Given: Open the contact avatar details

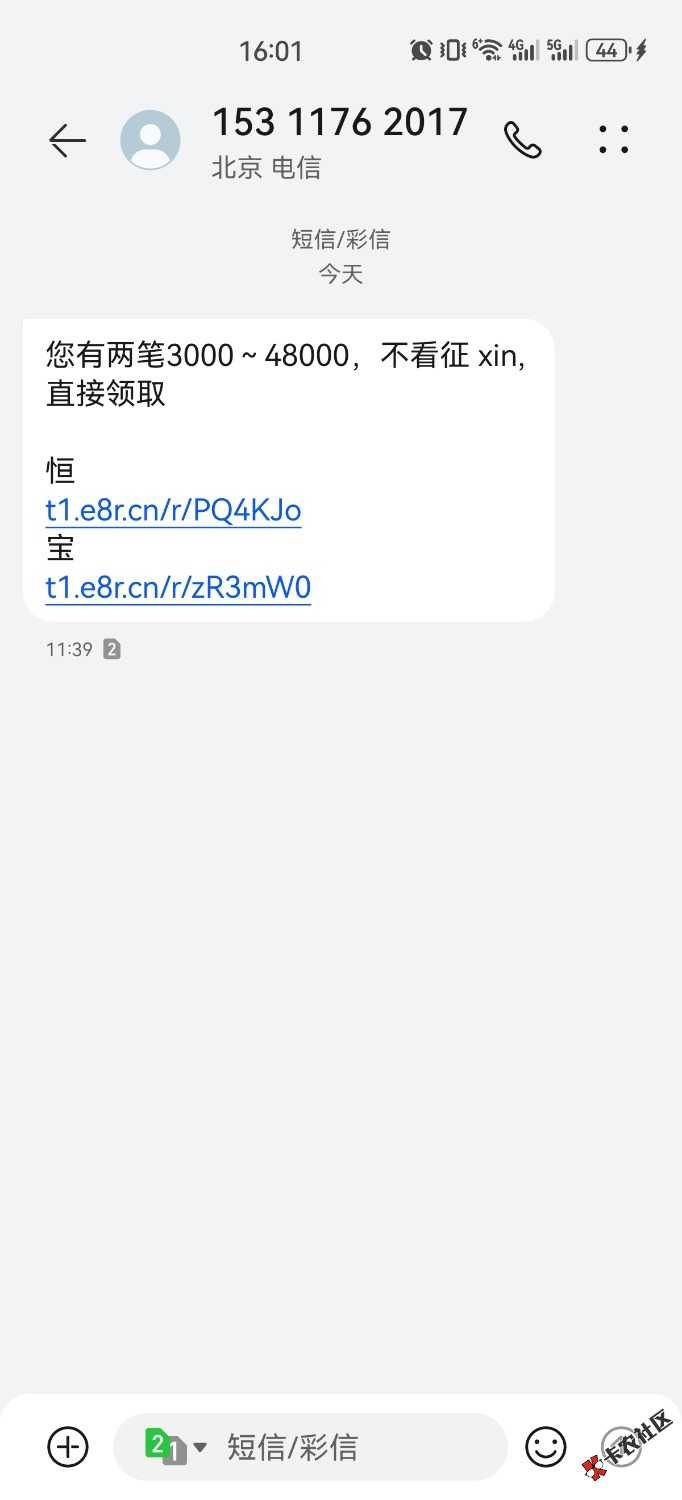Looking at the screenshot, I should pyautogui.click(x=150, y=140).
